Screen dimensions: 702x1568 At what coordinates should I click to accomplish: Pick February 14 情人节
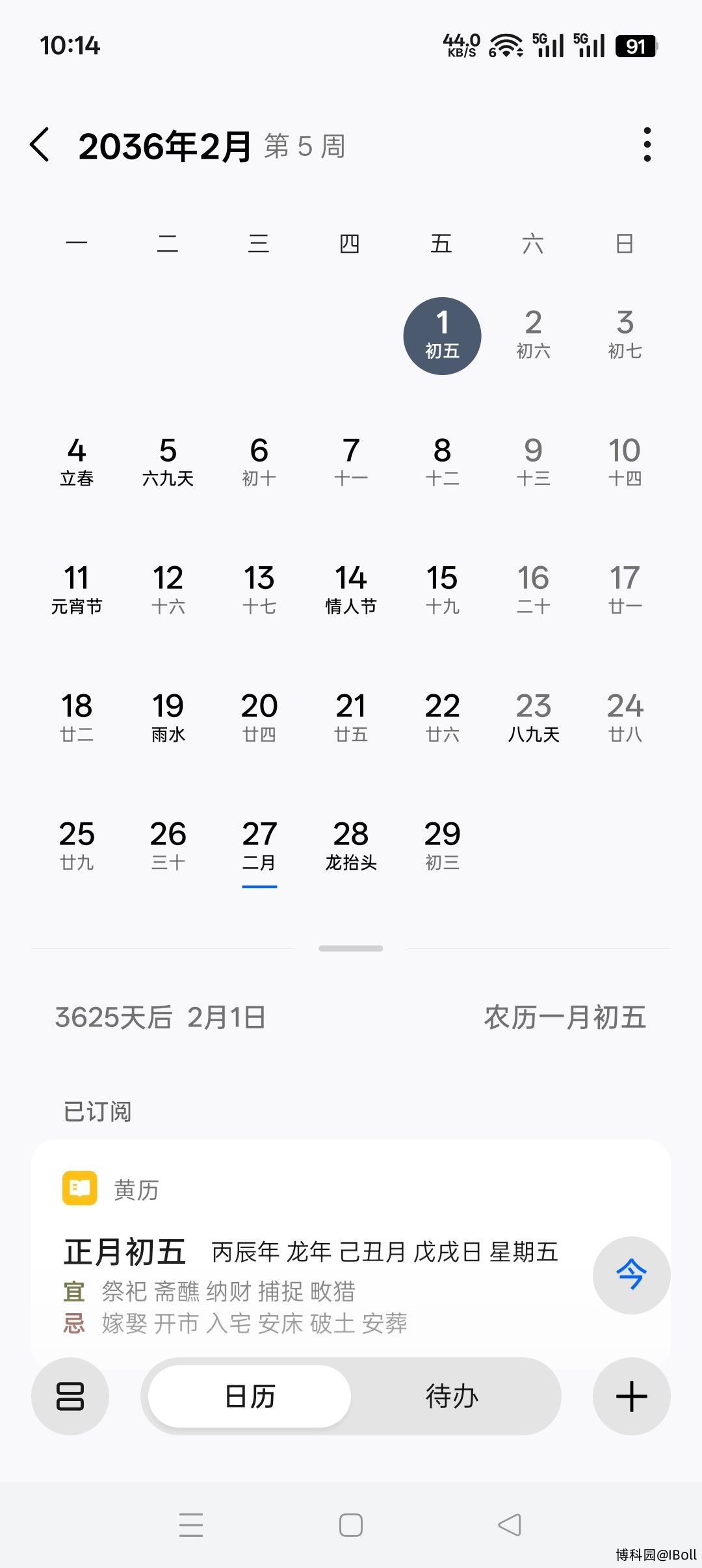click(351, 589)
